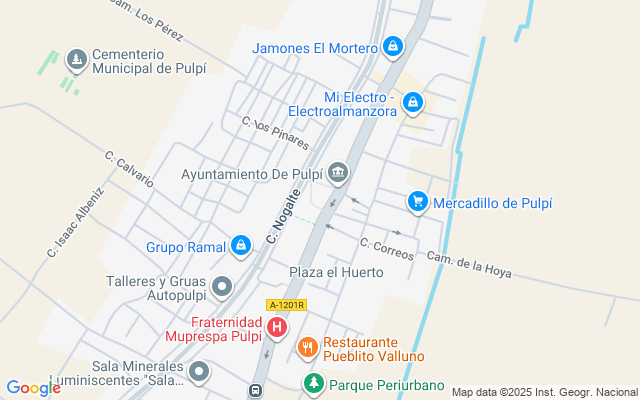Select the Fraternidad Muprespa Pulpi hospital pin
This screenshot has height=400, width=640.
[x=278, y=327]
